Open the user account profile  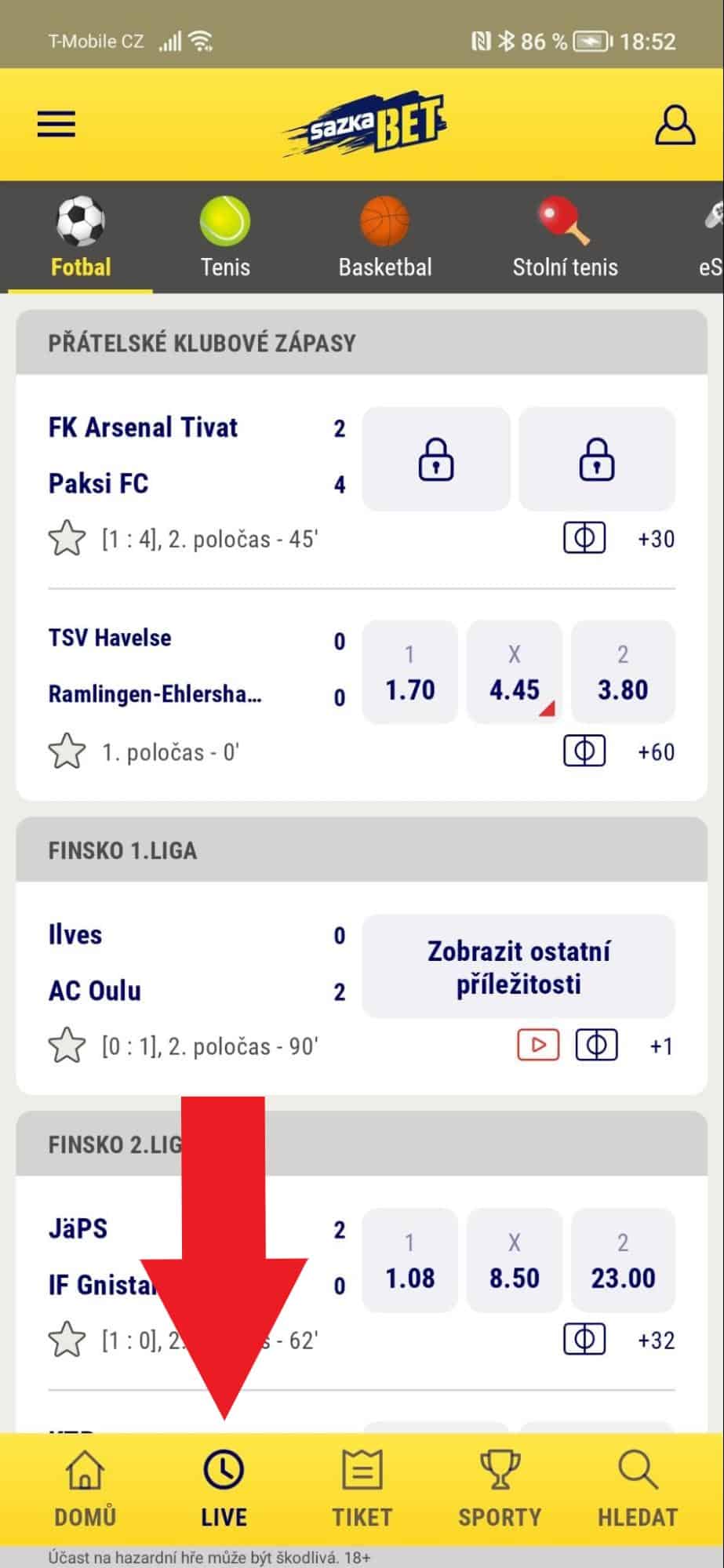(x=675, y=126)
